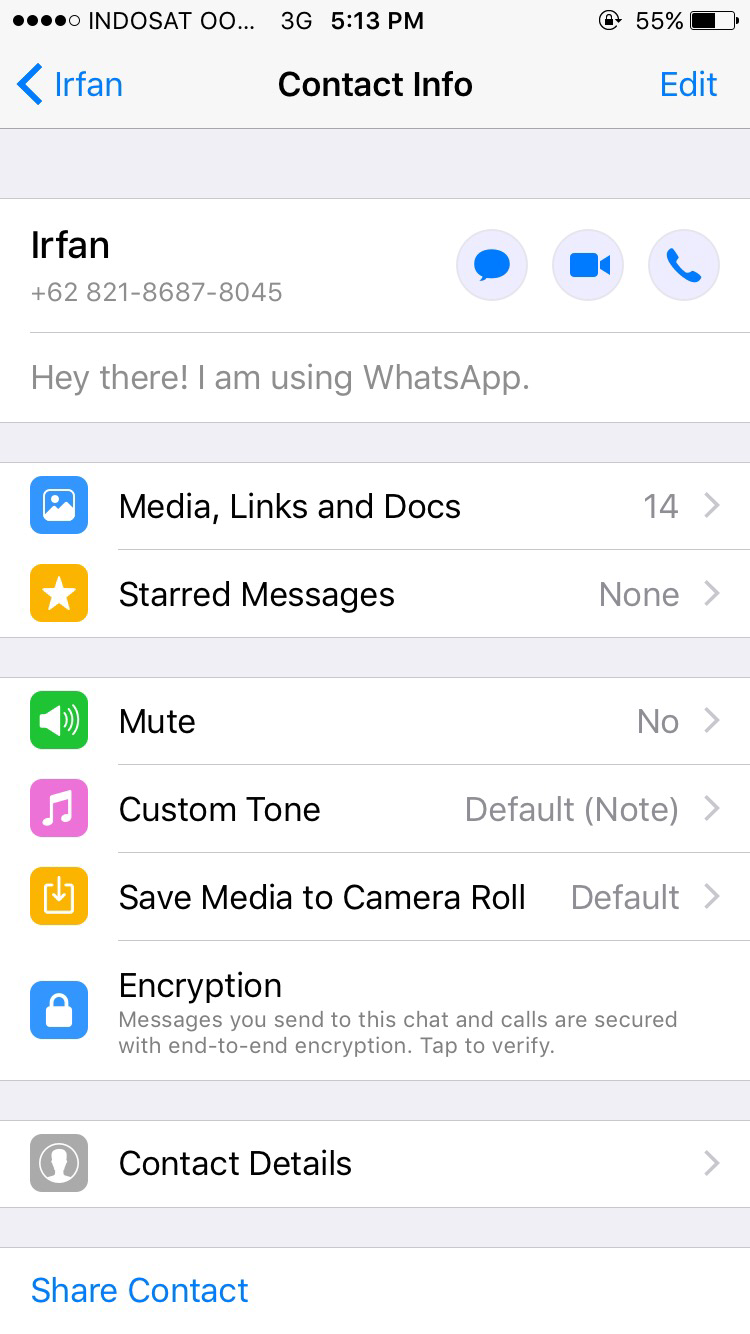Screen dimensions: 750x1334
Task: View Starred Messages
Action: point(375,594)
